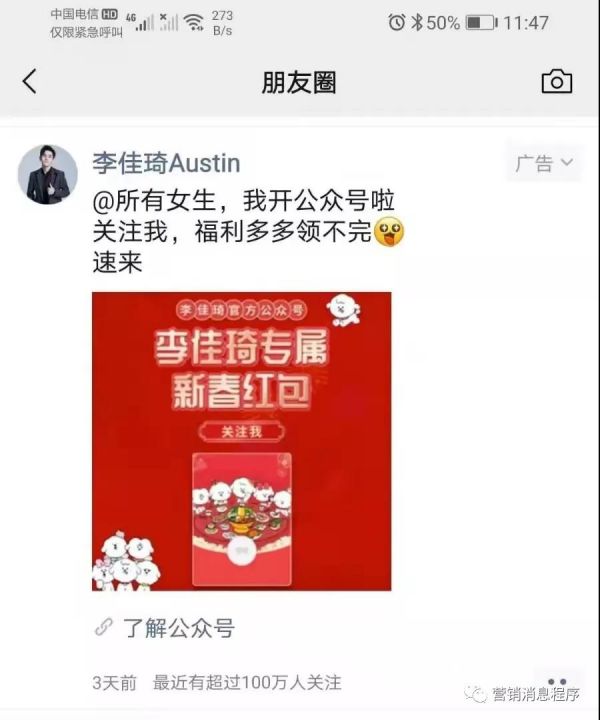Expand the 广告 dropdown options

543,163
